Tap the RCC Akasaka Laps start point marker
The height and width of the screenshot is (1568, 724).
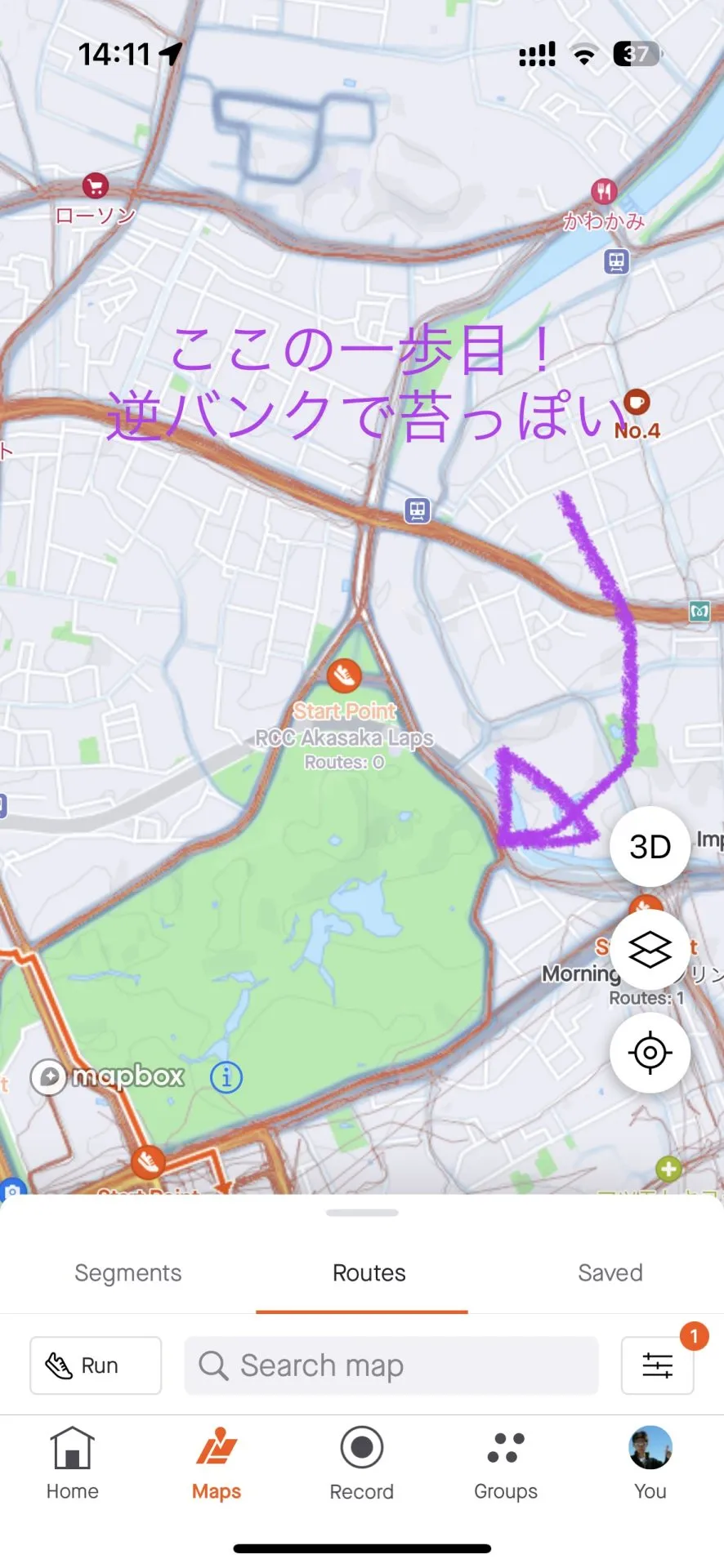click(x=343, y=676)
